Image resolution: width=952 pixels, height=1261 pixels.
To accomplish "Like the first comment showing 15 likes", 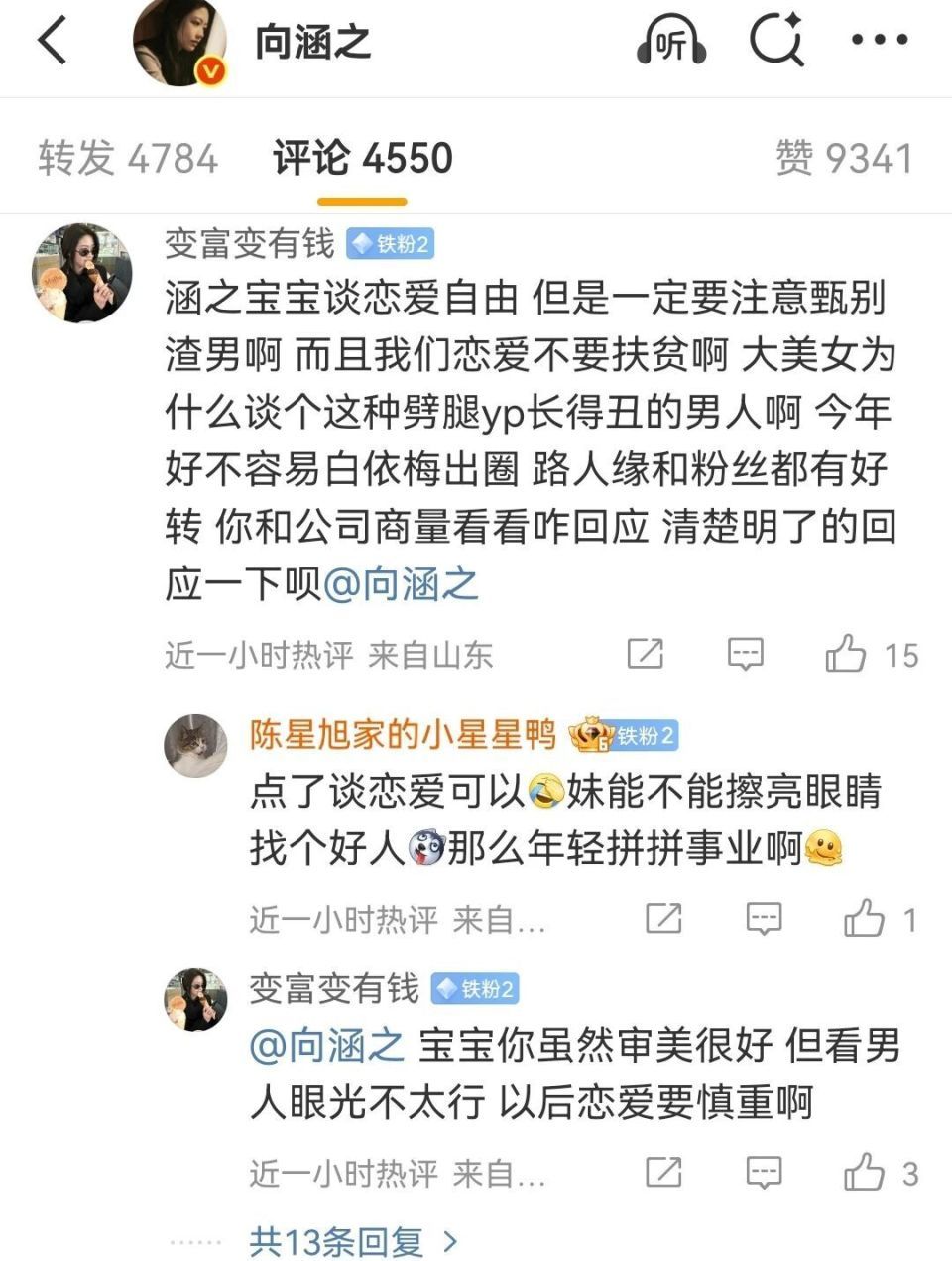I will coord(851,654).
